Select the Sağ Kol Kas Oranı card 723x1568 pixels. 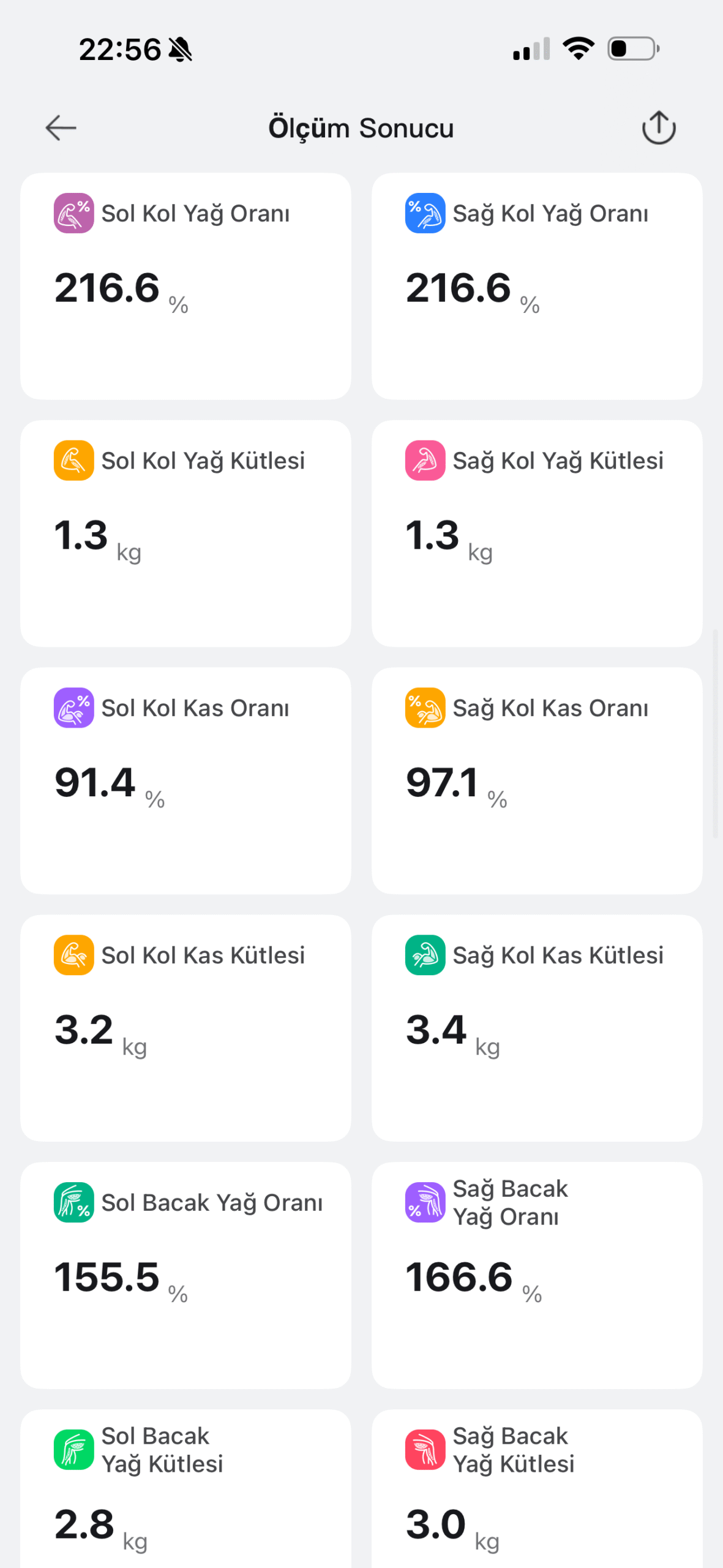[536, 780]
